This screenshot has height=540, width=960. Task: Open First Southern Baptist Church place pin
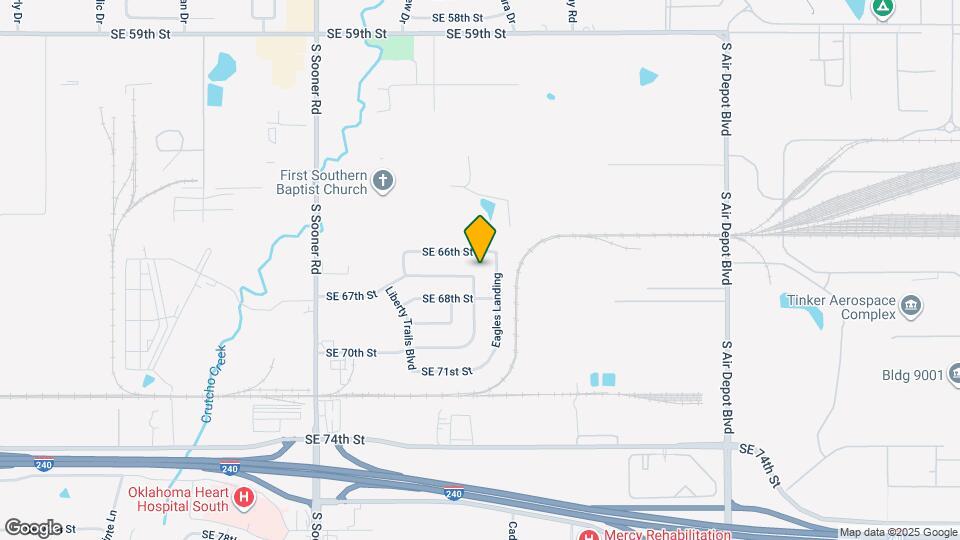pos(382,182)
